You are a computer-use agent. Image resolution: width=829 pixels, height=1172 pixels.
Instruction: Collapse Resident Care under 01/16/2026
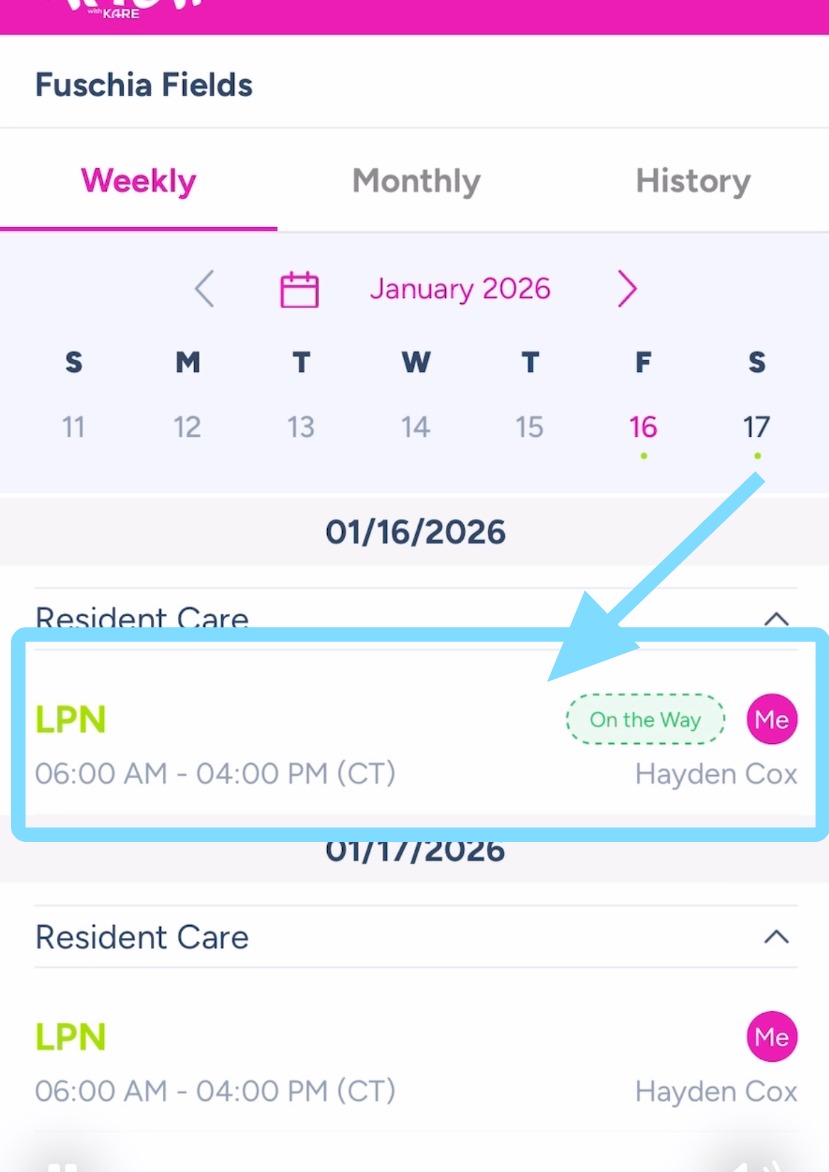[x=776, y=618]
